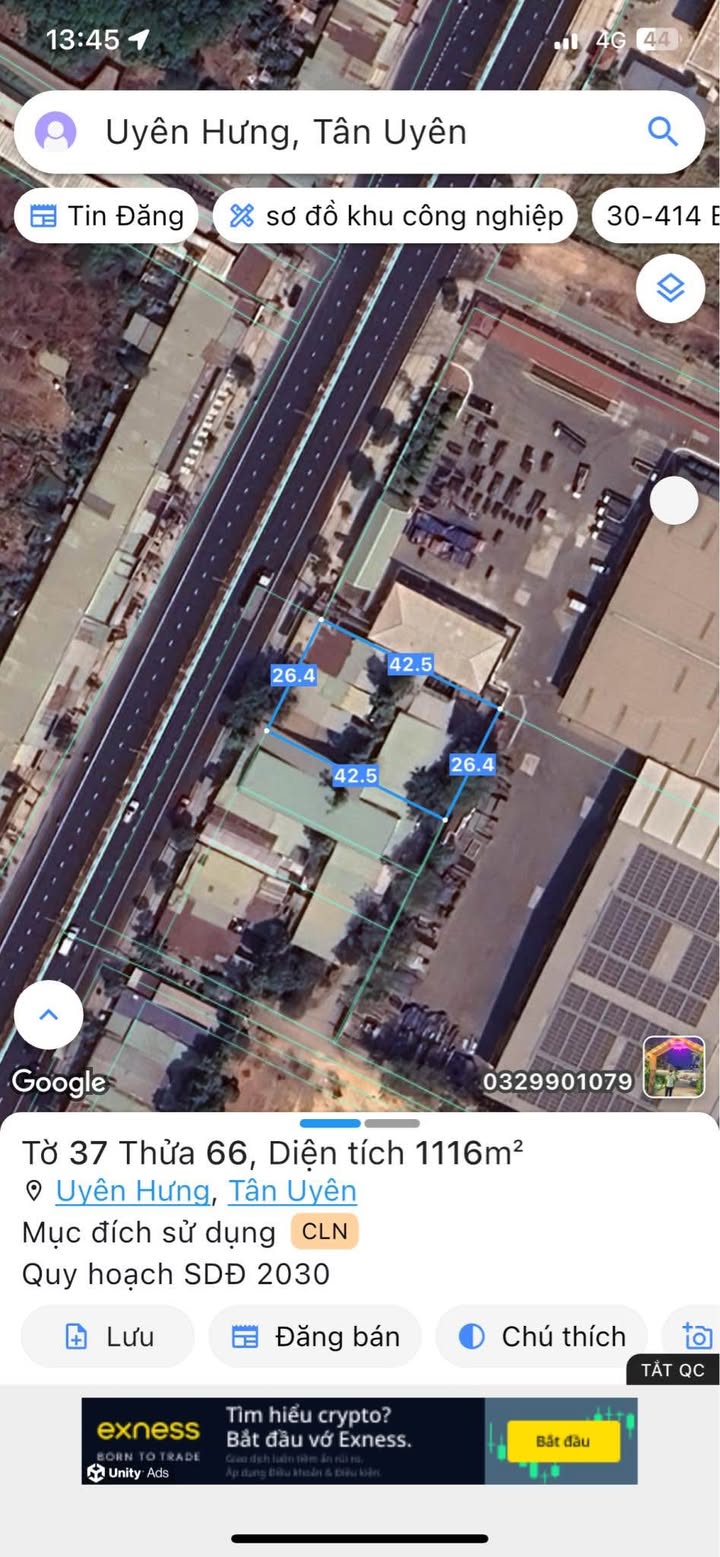Save this land plot with Lưu
Viewport: 720px width, 1557px height.
pyautogui.click(x=108, y=1336)
